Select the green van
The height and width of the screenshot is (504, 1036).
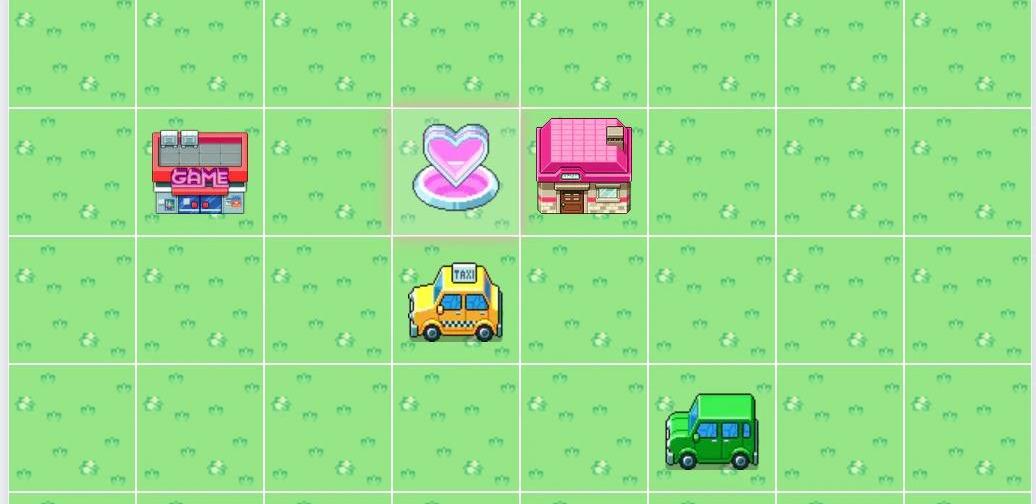click(712, 431)
